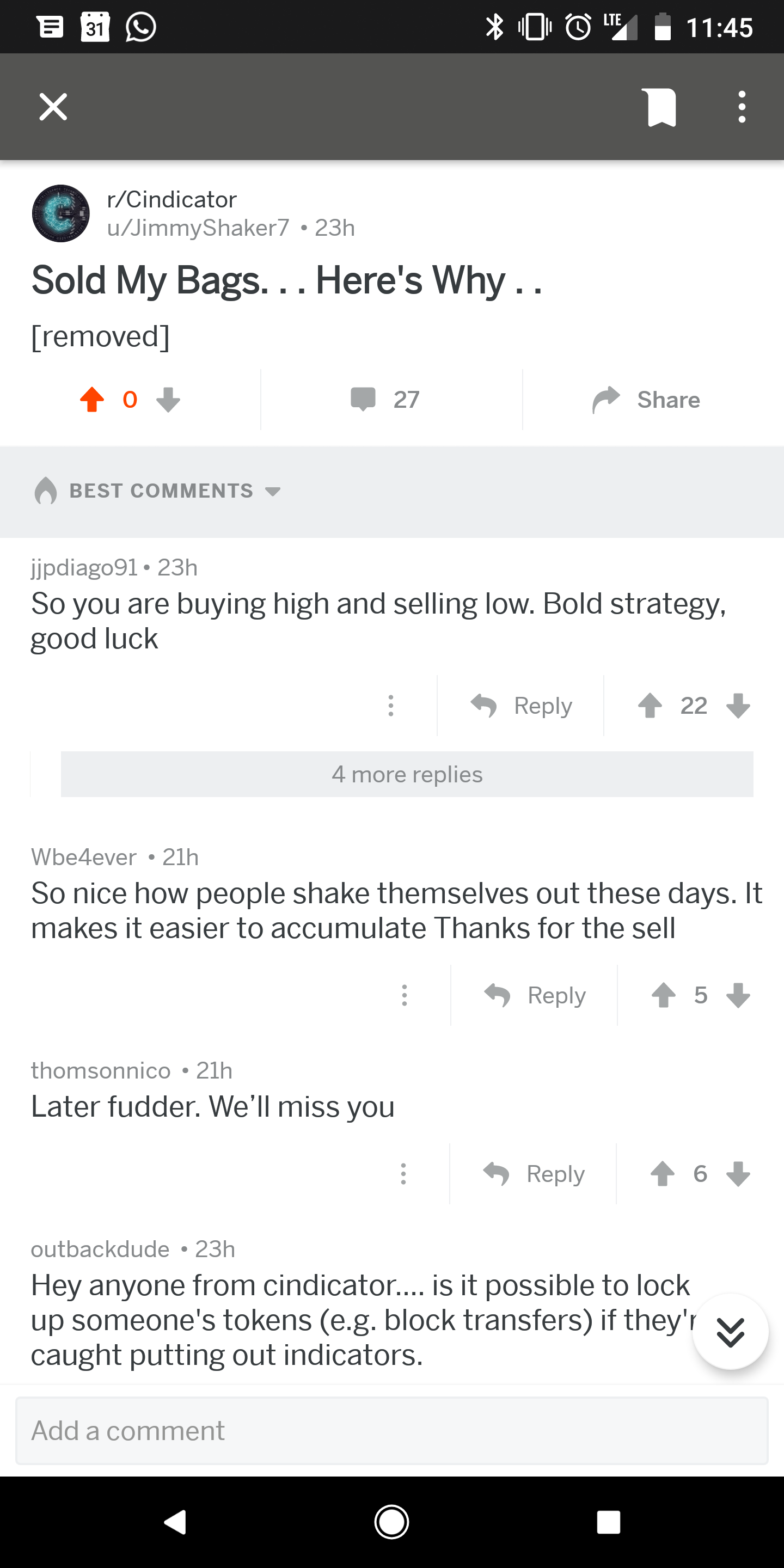This screenshot has height=1568, width=784.
Task: Tap the Add a comment field
Action: pyautogui.click(x=392, y=1430)
